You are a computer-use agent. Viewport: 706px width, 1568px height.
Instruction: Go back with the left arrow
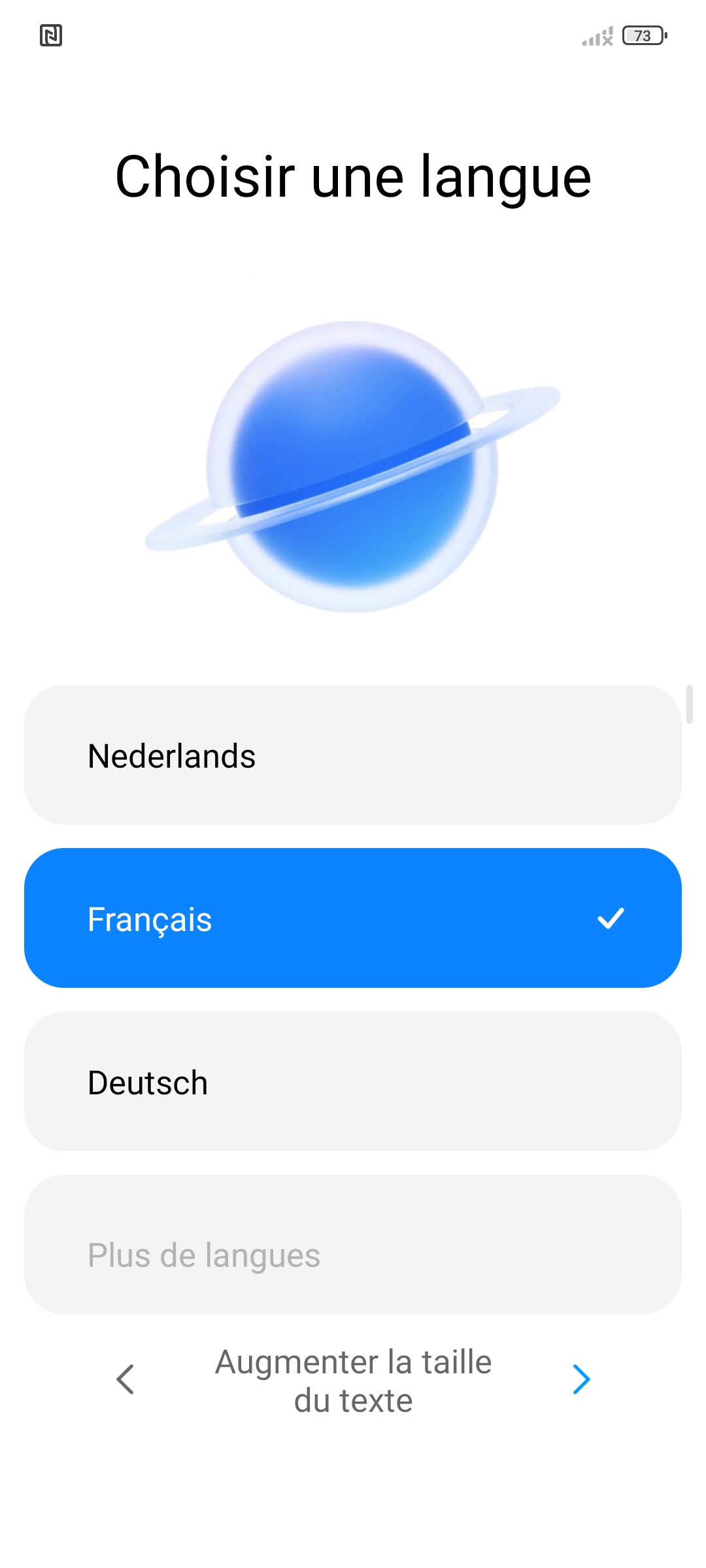pyautogui.click(x=125, y=1379)
